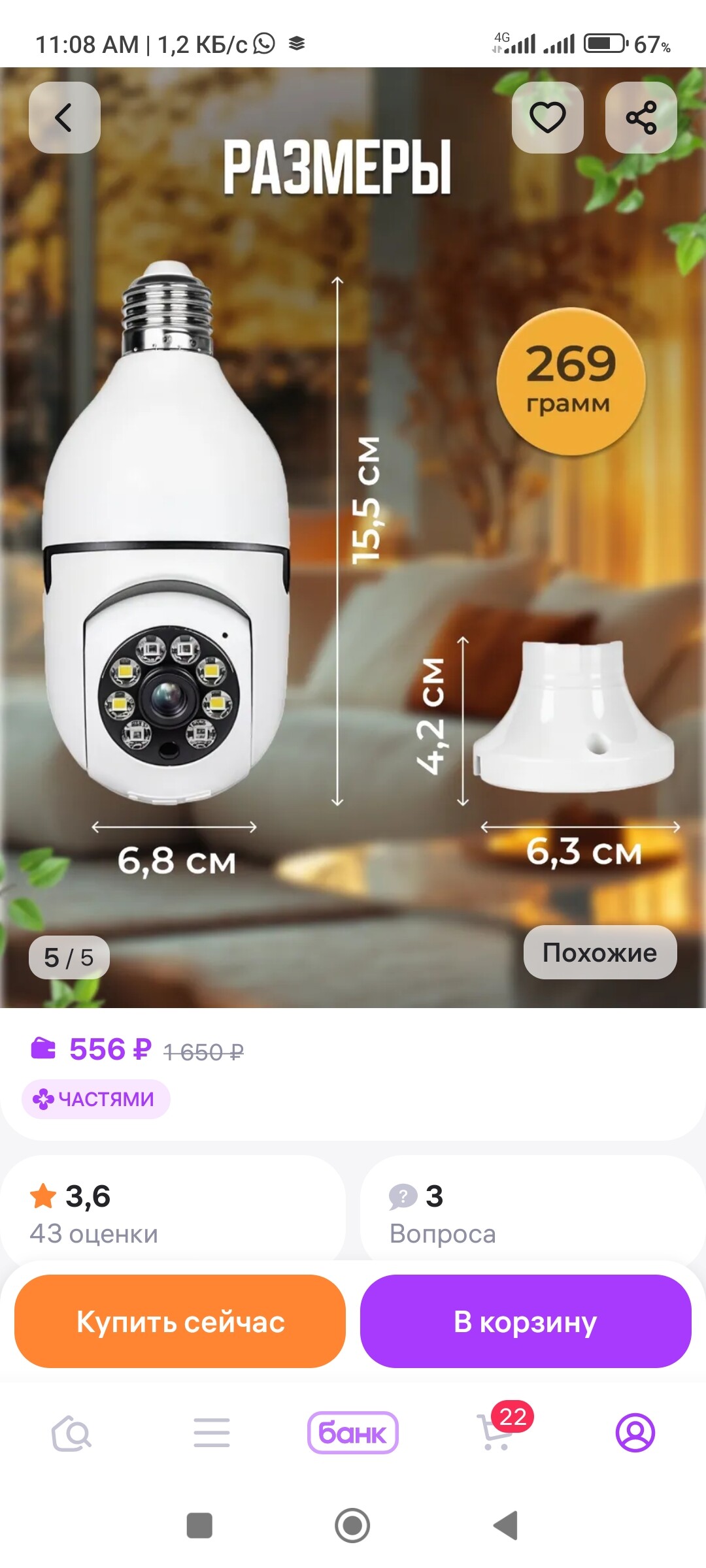Tap Купить сейчас to buy now

point(180,1322)
